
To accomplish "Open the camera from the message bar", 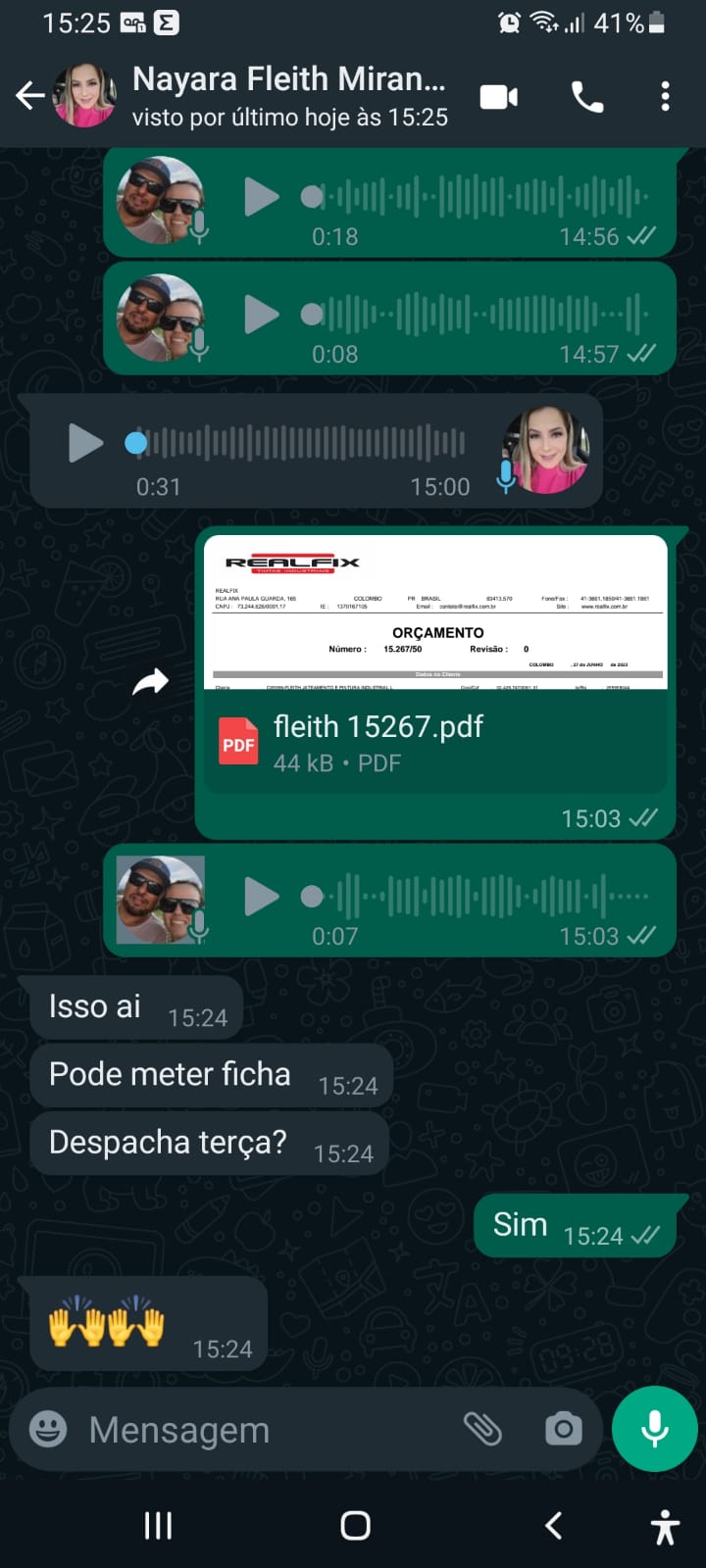I will click(x=563, y=1430).
